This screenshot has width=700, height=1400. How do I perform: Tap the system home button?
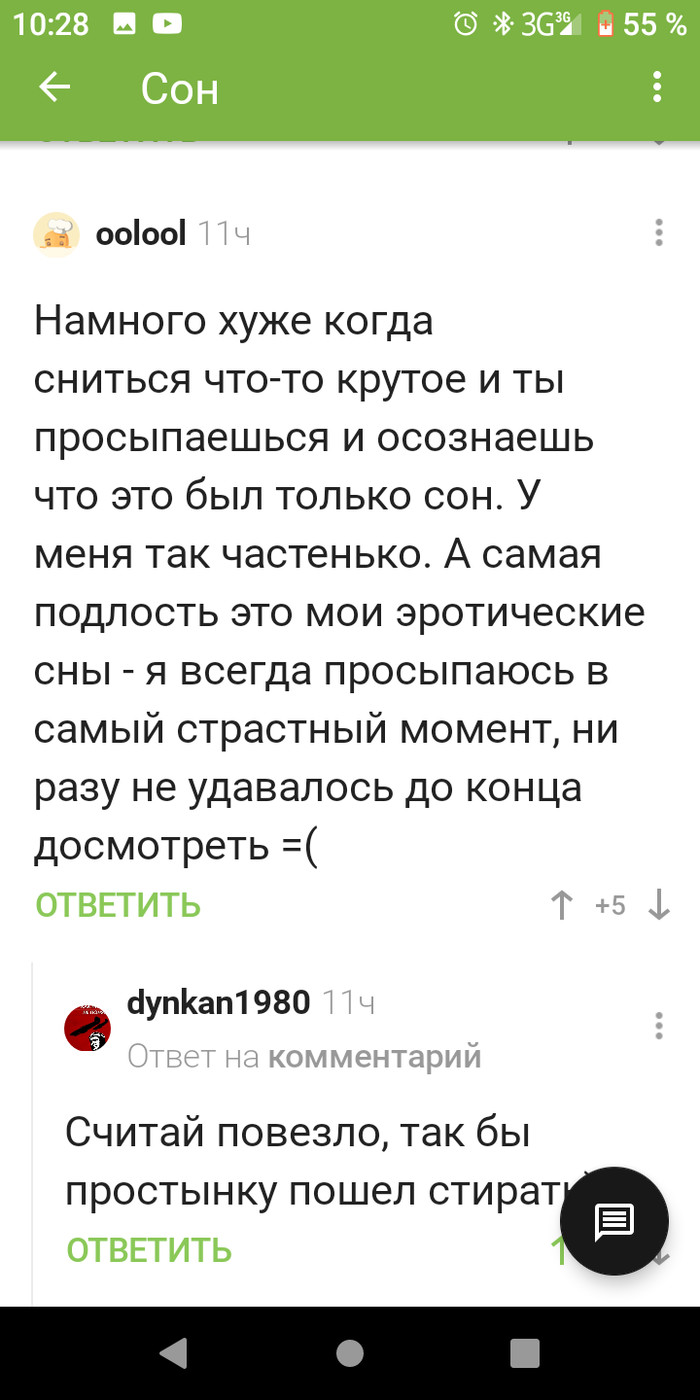[x=350, y=1353]
